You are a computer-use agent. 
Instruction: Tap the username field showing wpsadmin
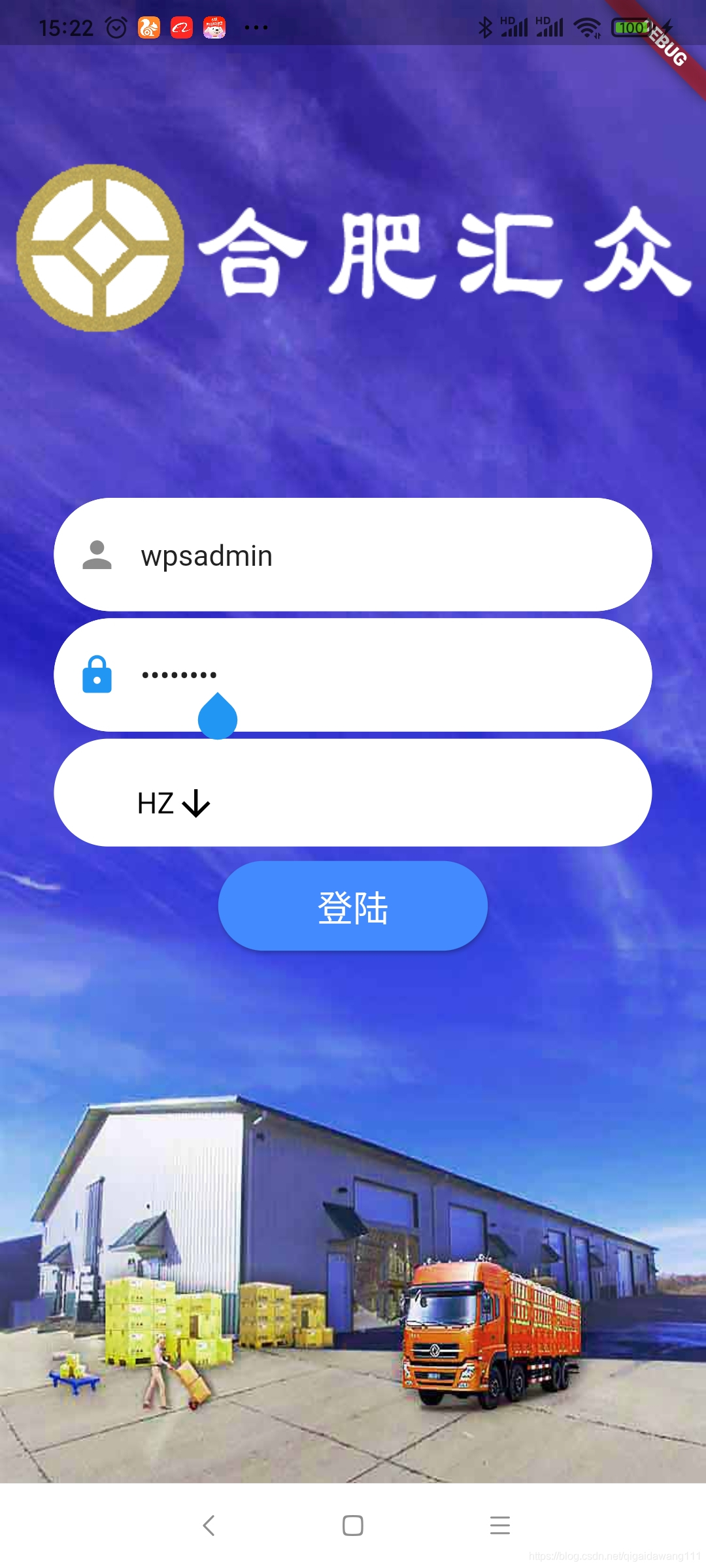coord(353,555)
